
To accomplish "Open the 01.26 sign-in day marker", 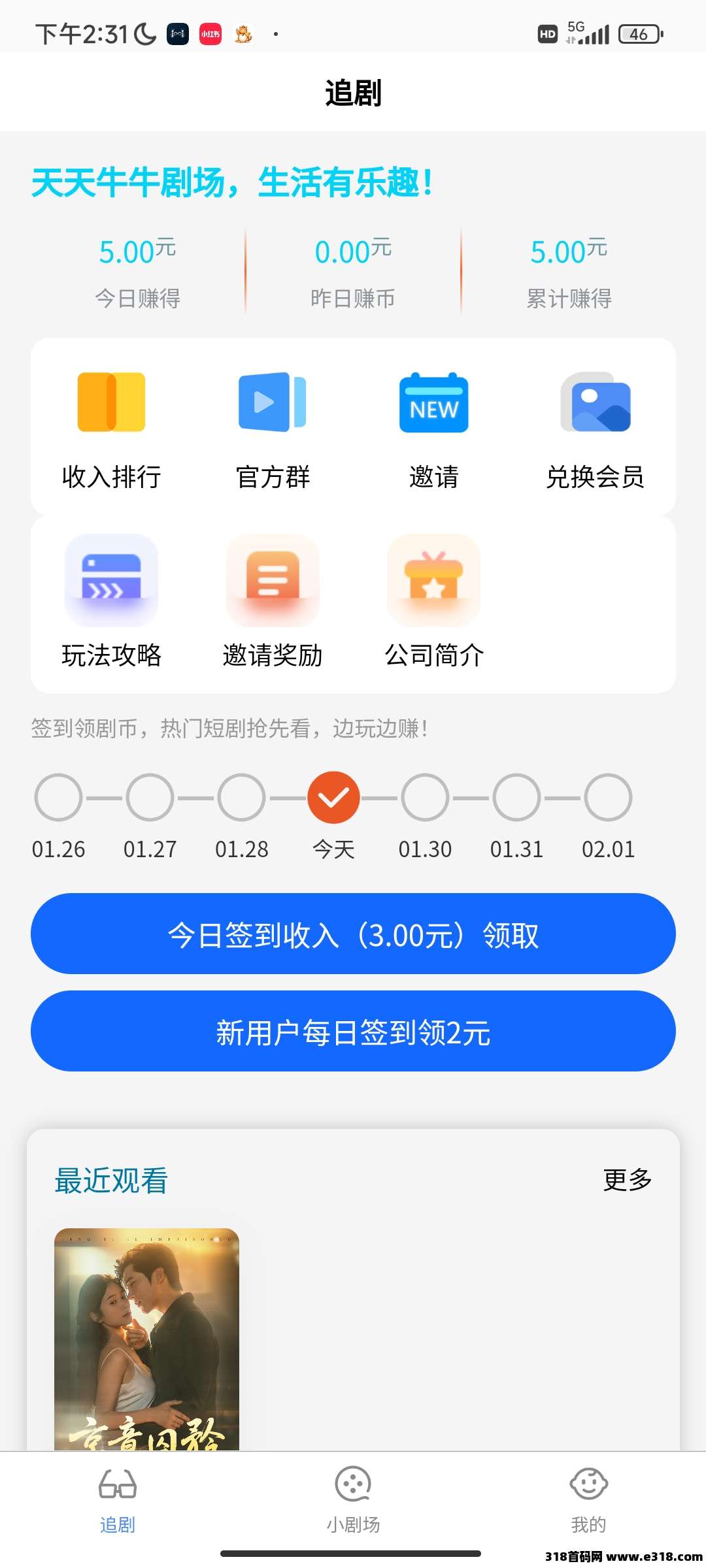I will click(x=58, y=797).
